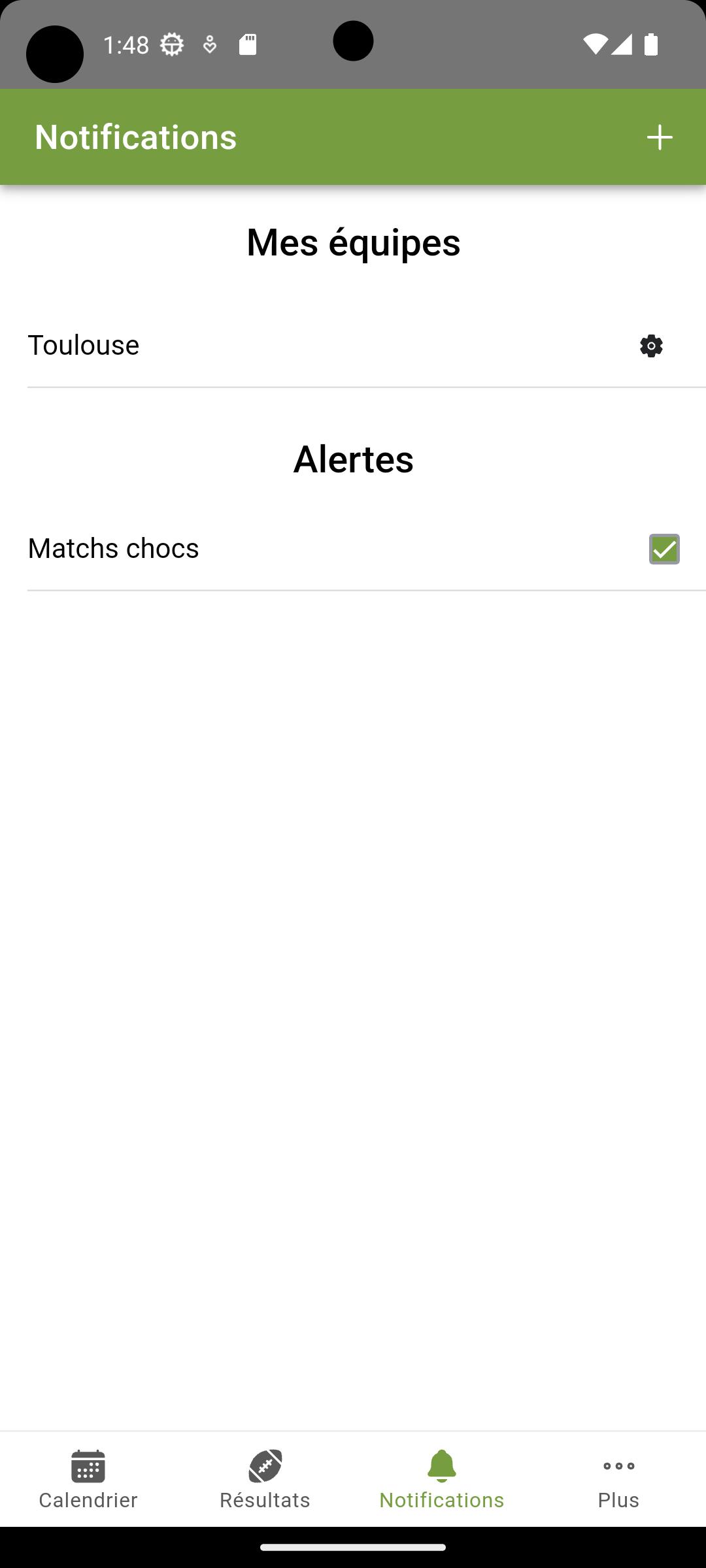Screen dimensions: 706x1568
Task: Go to the Résultats tab
Action: click(265, 1480)
